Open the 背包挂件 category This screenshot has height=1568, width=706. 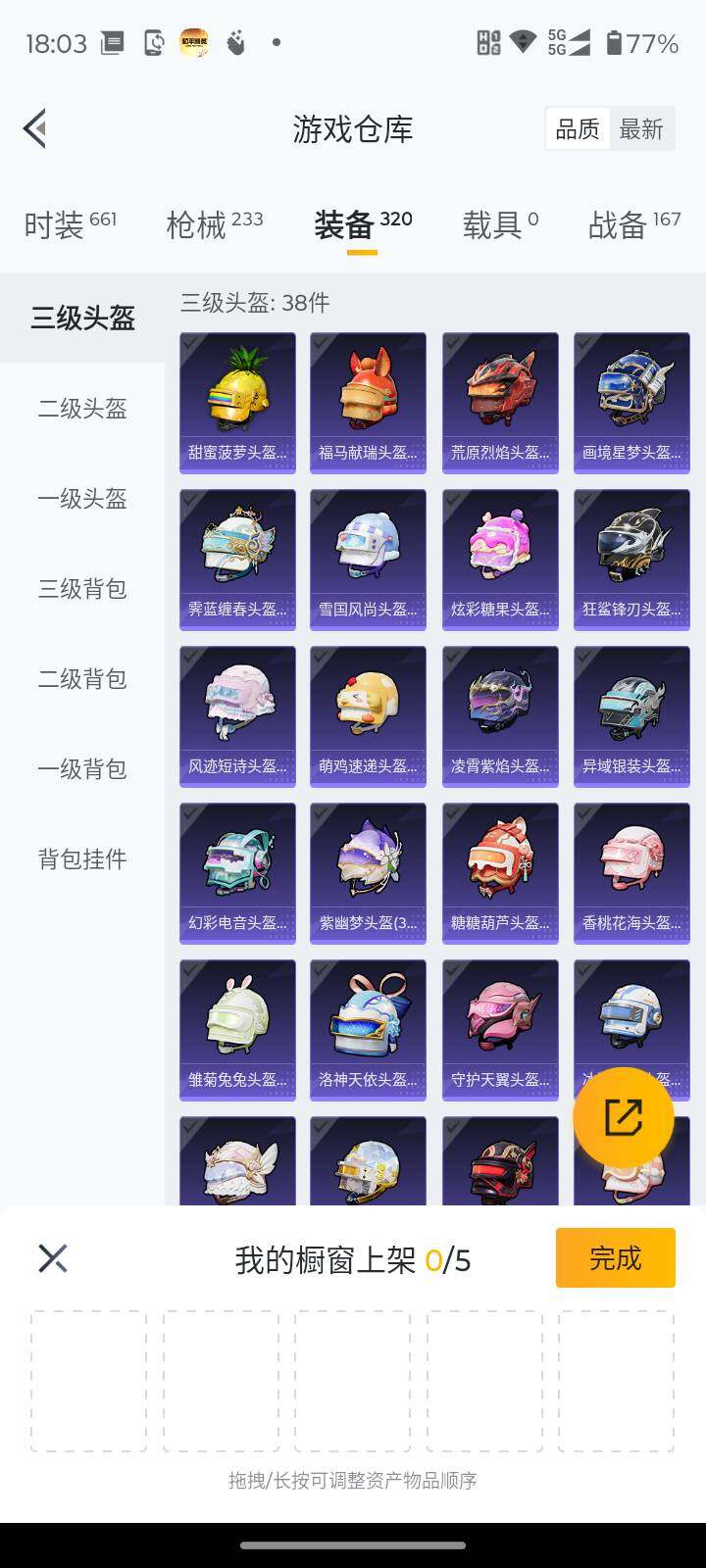tap(82, 859)
